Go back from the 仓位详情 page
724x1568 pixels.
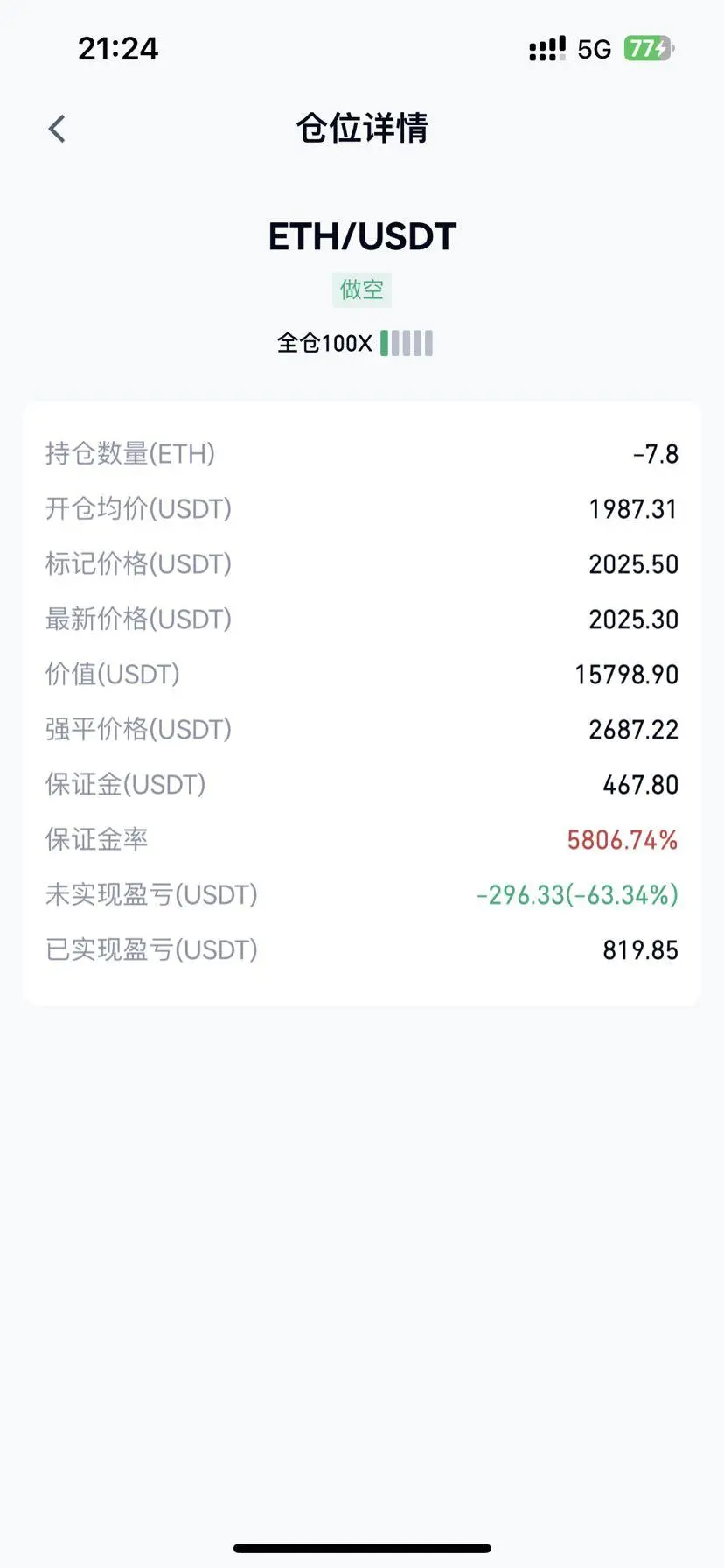tap(57, 129)
